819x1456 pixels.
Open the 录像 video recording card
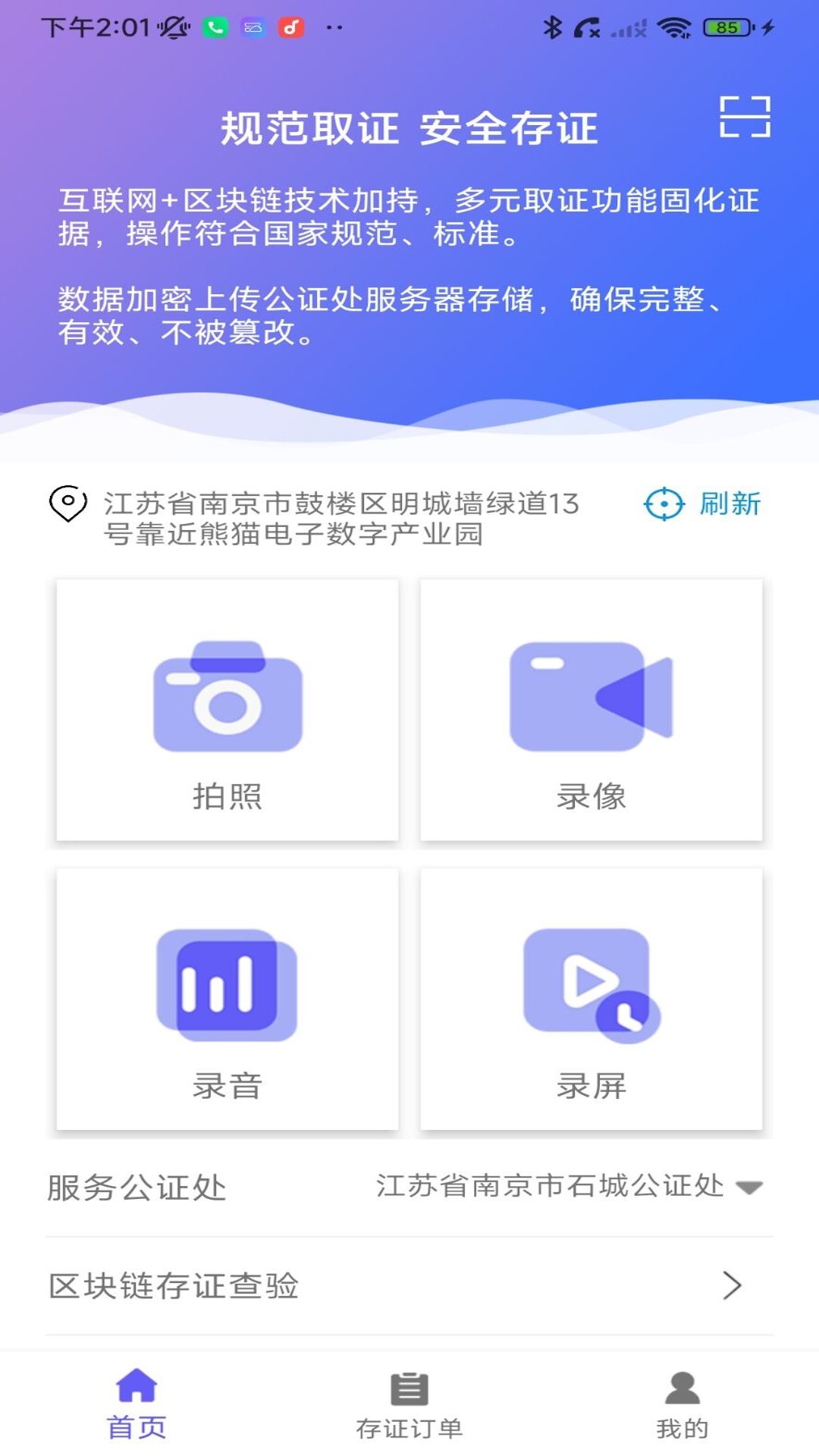click(591, 710)
